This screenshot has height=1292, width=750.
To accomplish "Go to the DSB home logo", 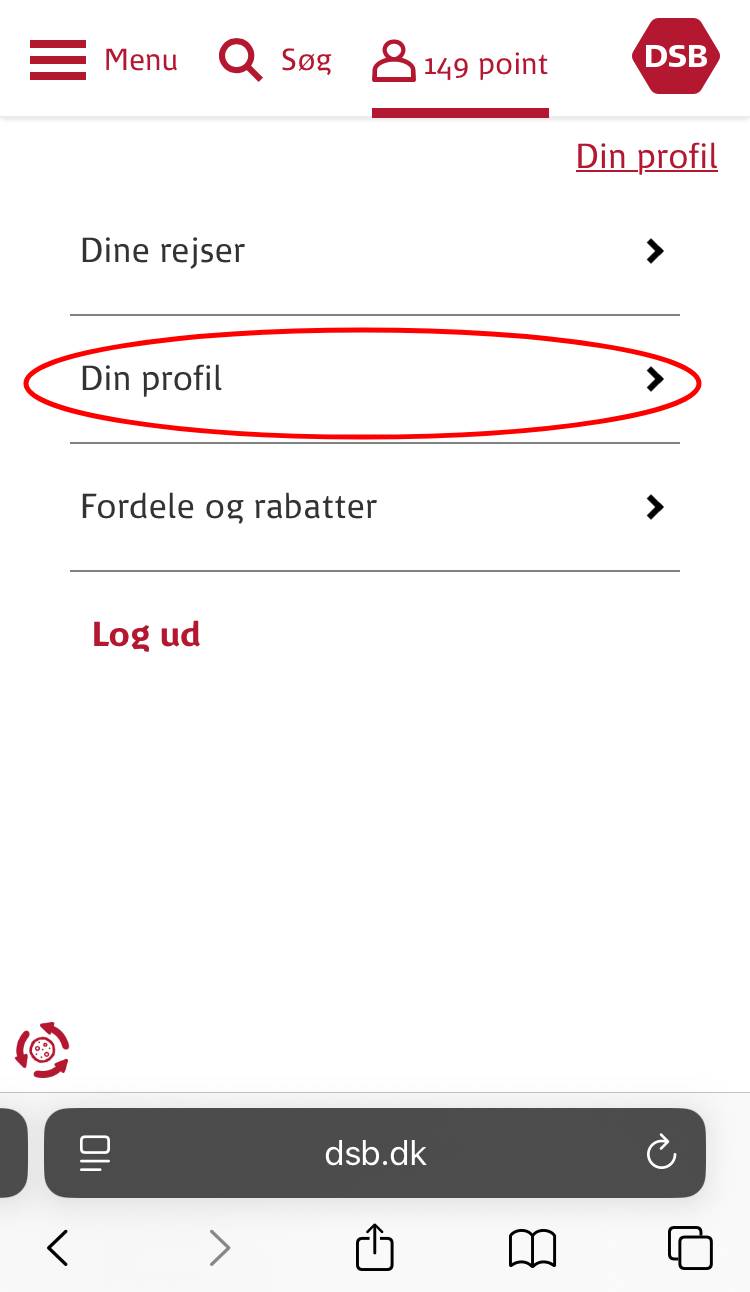I will click(x=676, y=56).
